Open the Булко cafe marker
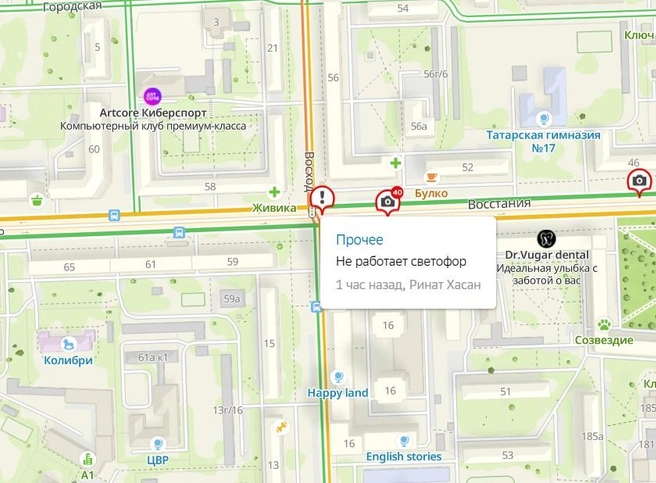 432,174
